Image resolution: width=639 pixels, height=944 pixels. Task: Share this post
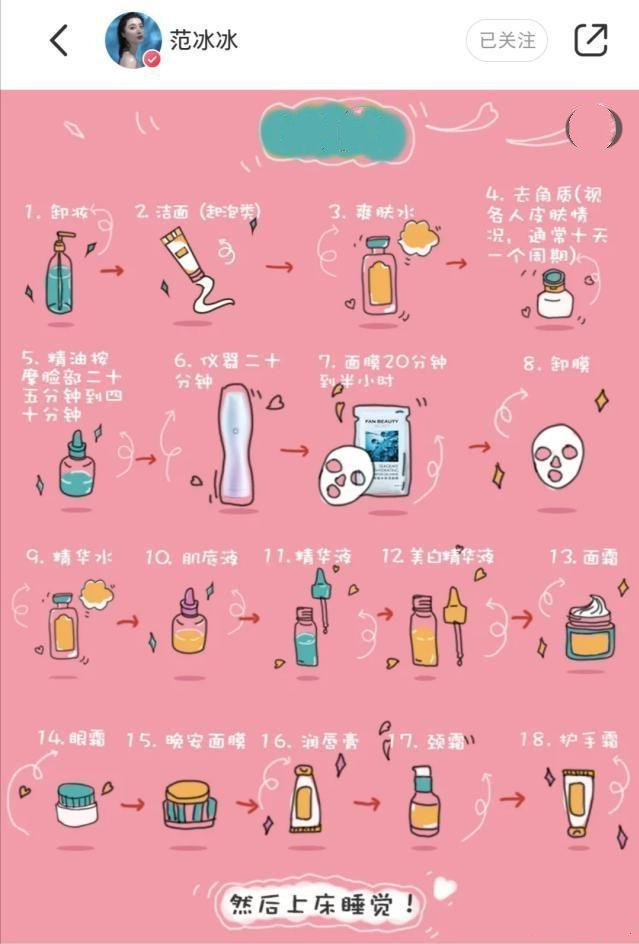coord(591,40)
